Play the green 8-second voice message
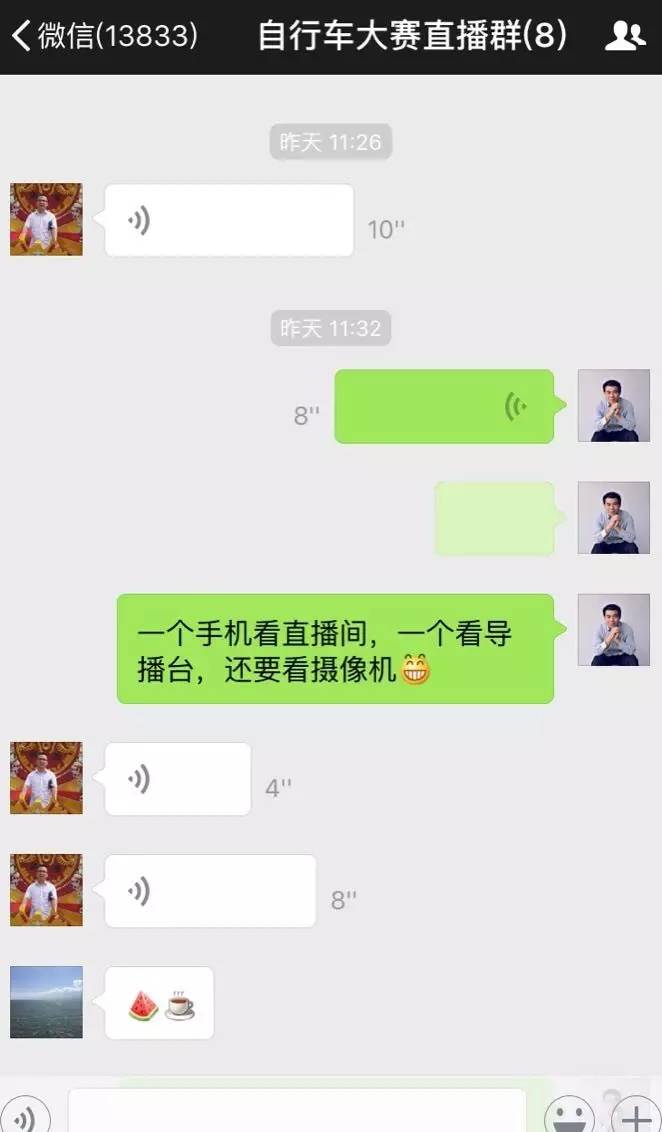 tap(444, 406)
